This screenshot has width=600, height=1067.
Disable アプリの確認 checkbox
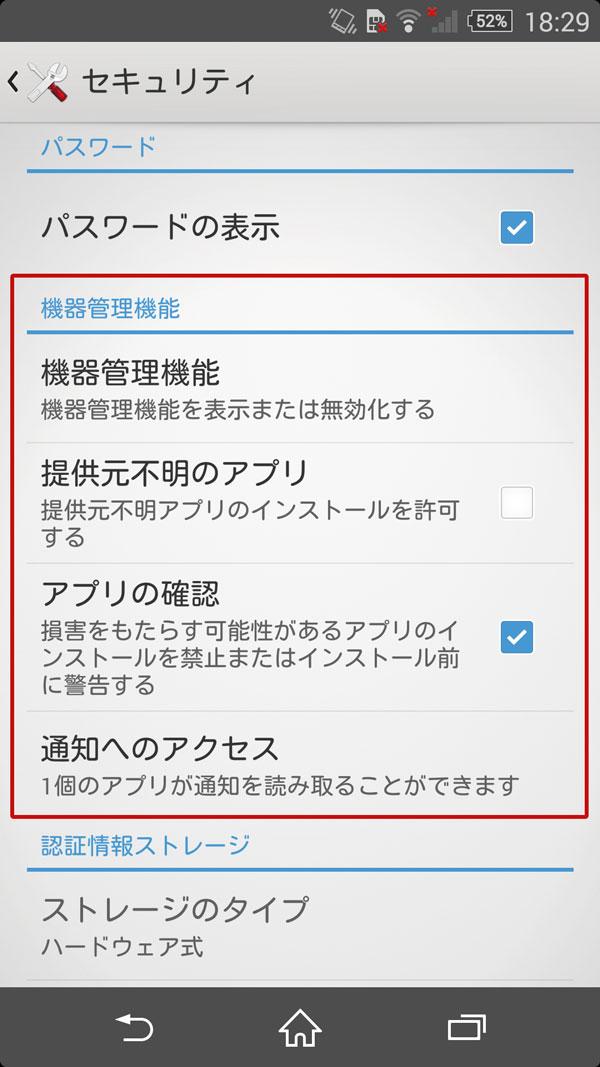517,636
